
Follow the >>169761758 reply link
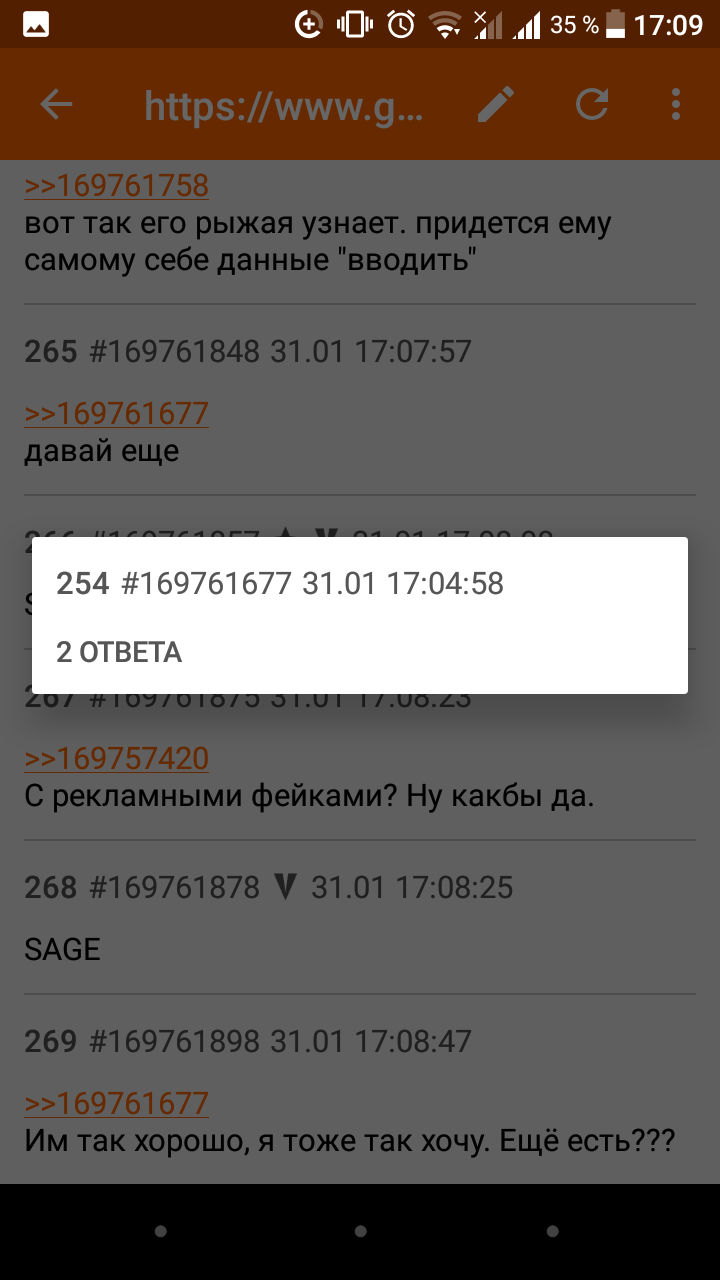tap(116, 185)
